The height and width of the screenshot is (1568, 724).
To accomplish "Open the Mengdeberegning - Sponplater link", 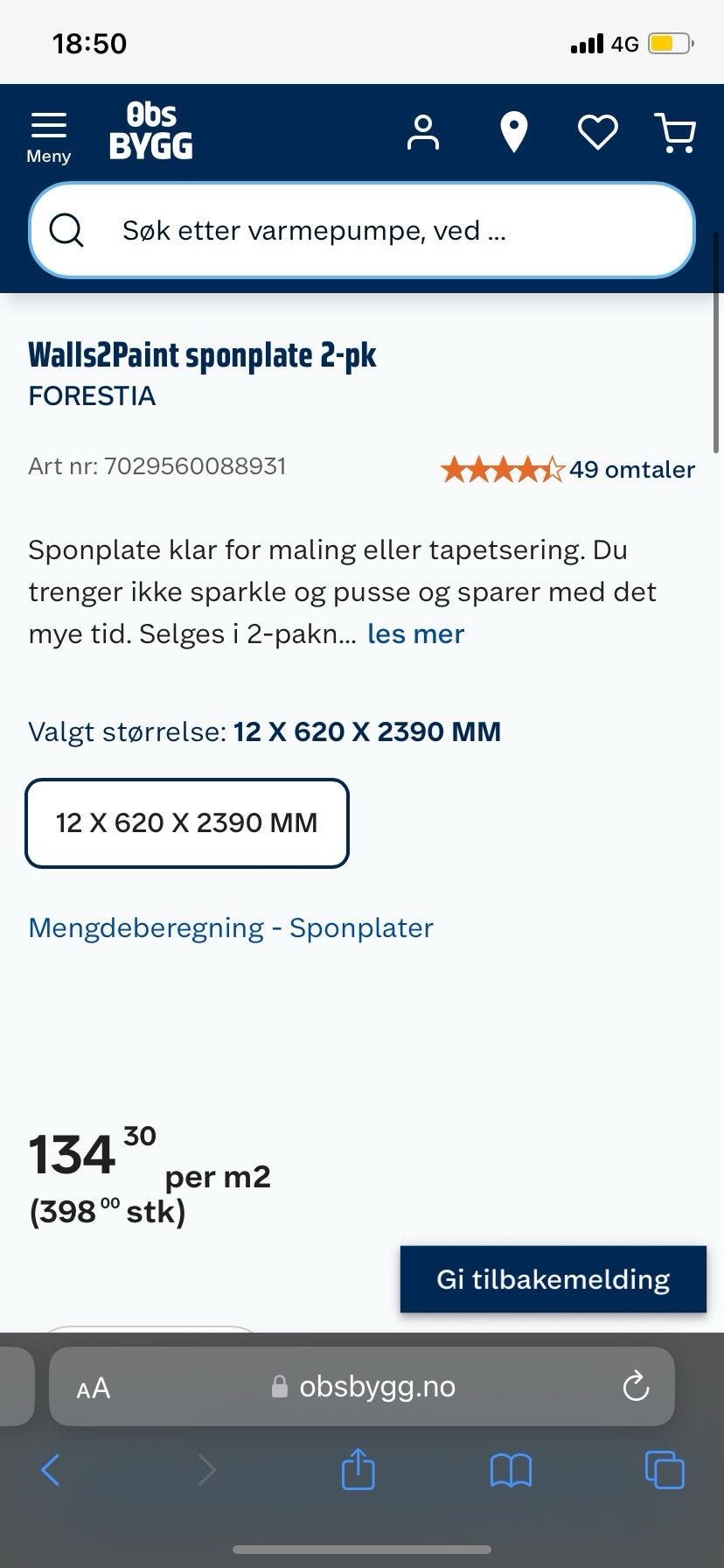I will 230,927.
